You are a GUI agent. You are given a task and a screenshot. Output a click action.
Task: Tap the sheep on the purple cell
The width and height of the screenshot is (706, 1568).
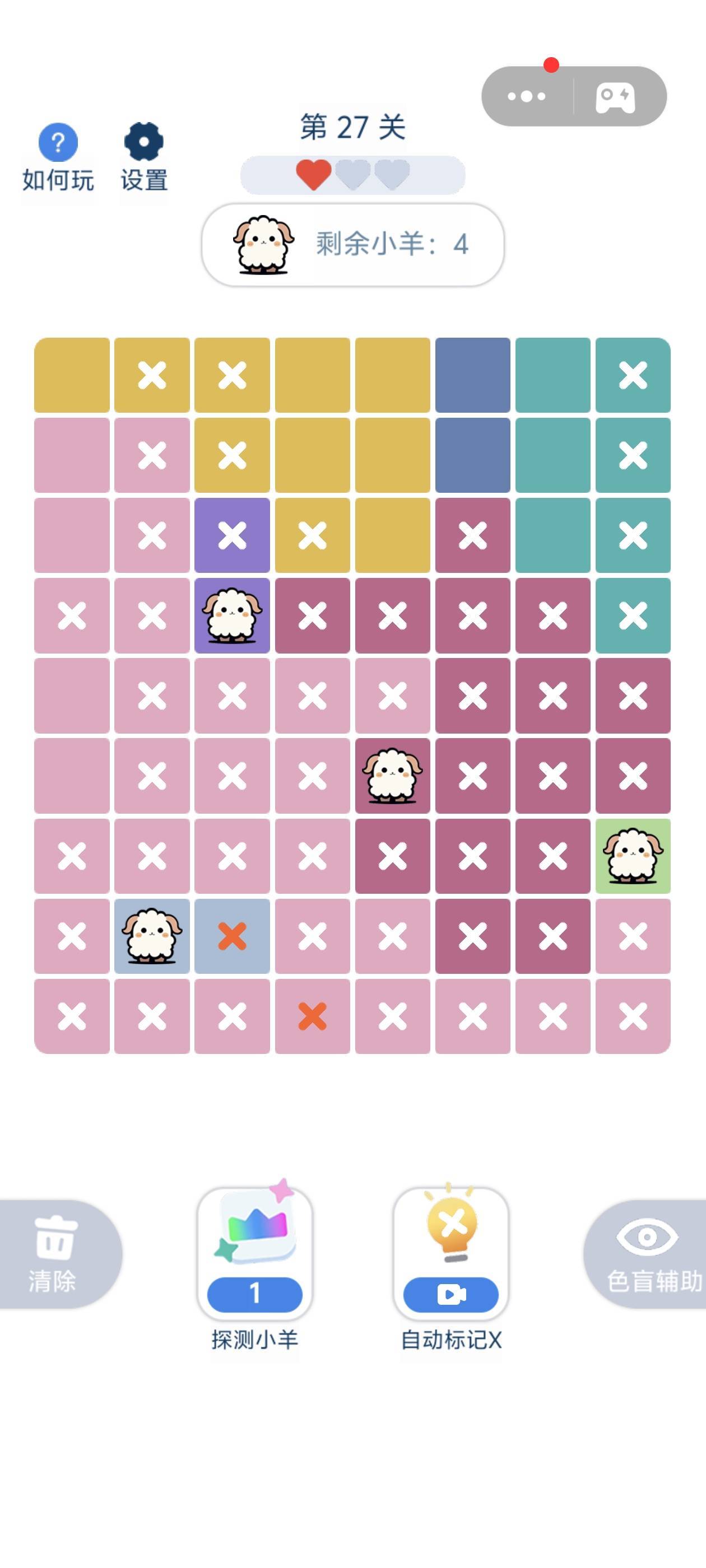coord(232,615)
